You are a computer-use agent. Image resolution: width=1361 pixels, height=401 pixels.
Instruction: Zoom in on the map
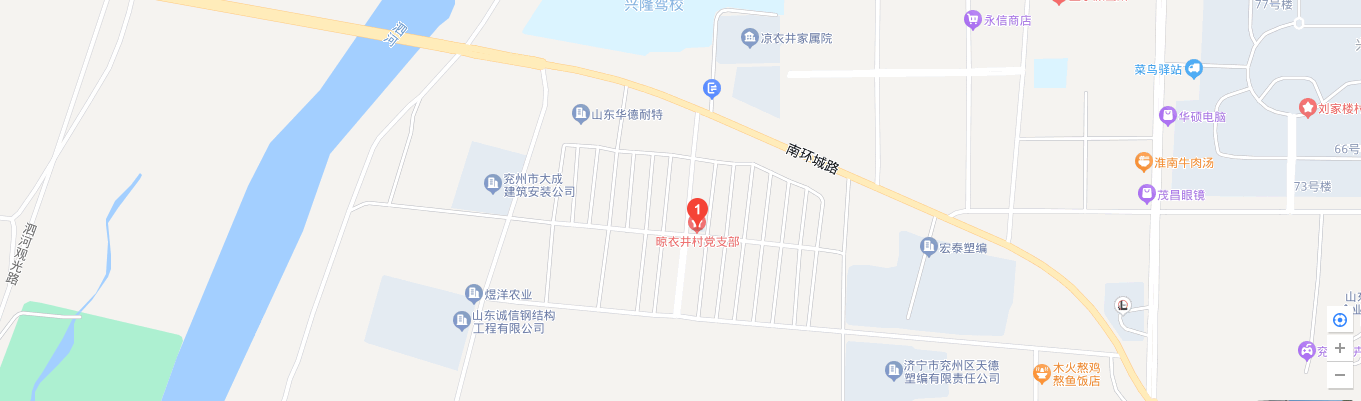click(x=1340, y=348)
